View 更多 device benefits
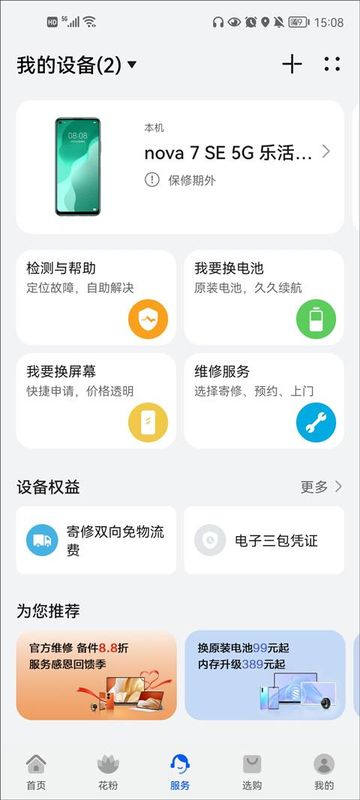 point(321,487)
